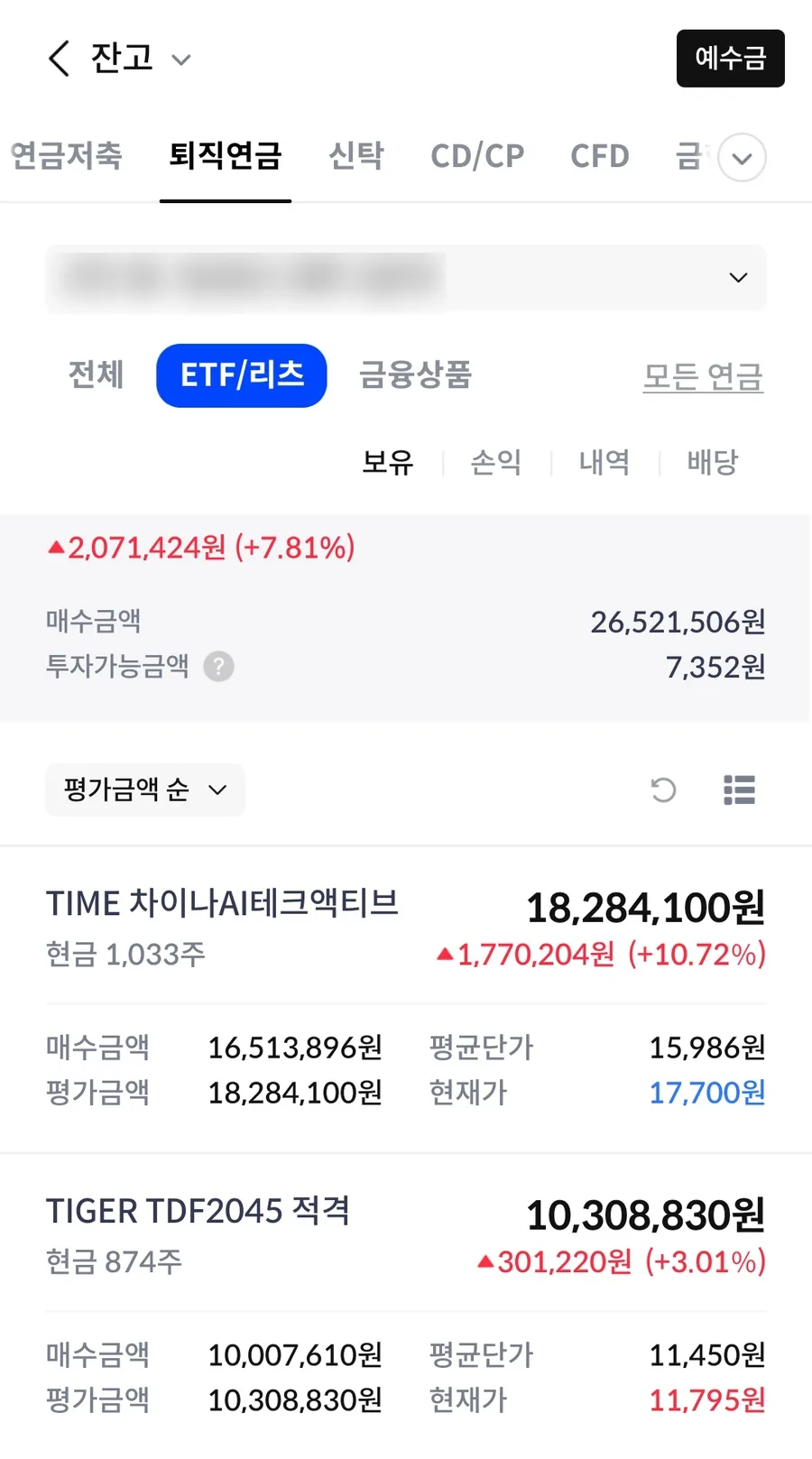Tap the help icon beside 투자가능금액

tap(218, 667)
